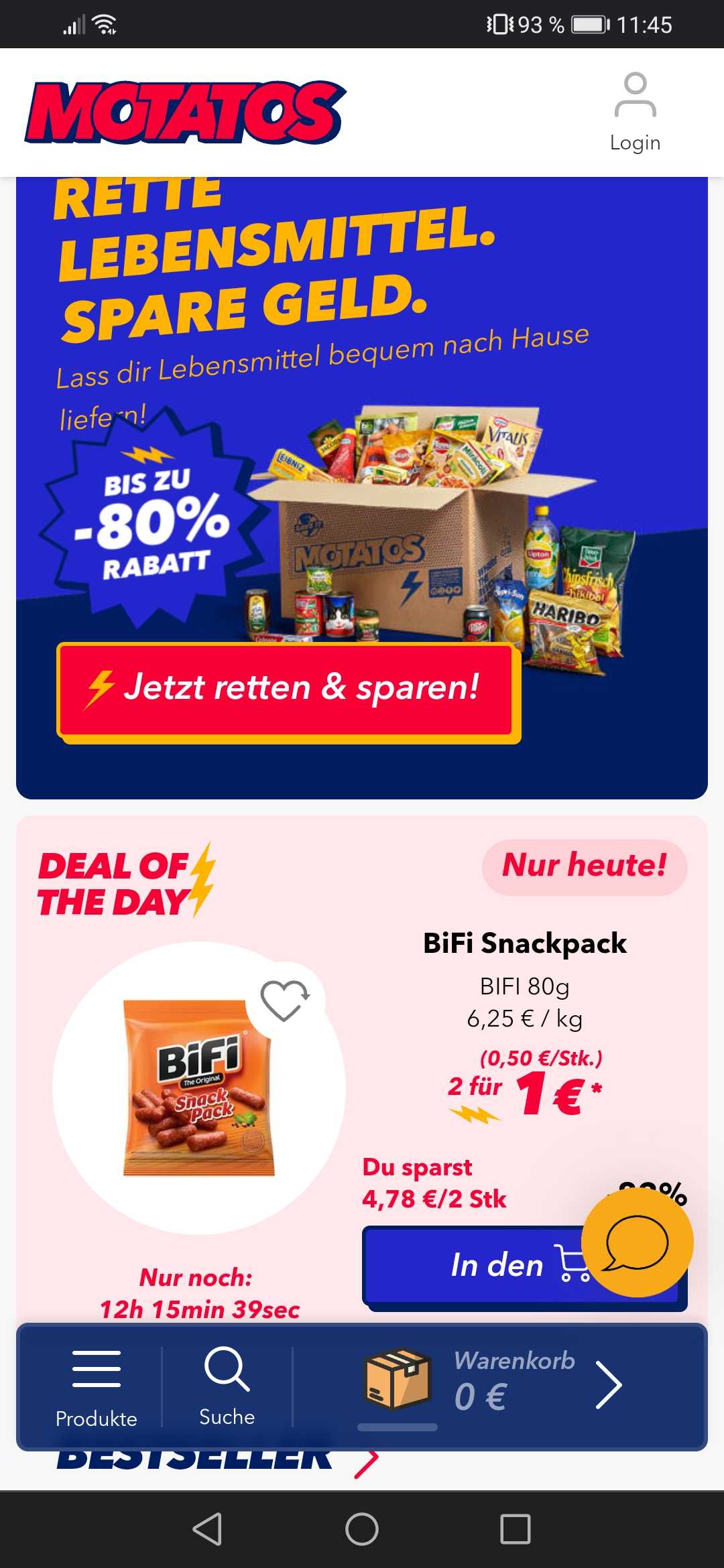Screen dimensions: 724x1568
Task: Open the orange chat bubble
Action: pyautogui.click(x=637, y=1243)
